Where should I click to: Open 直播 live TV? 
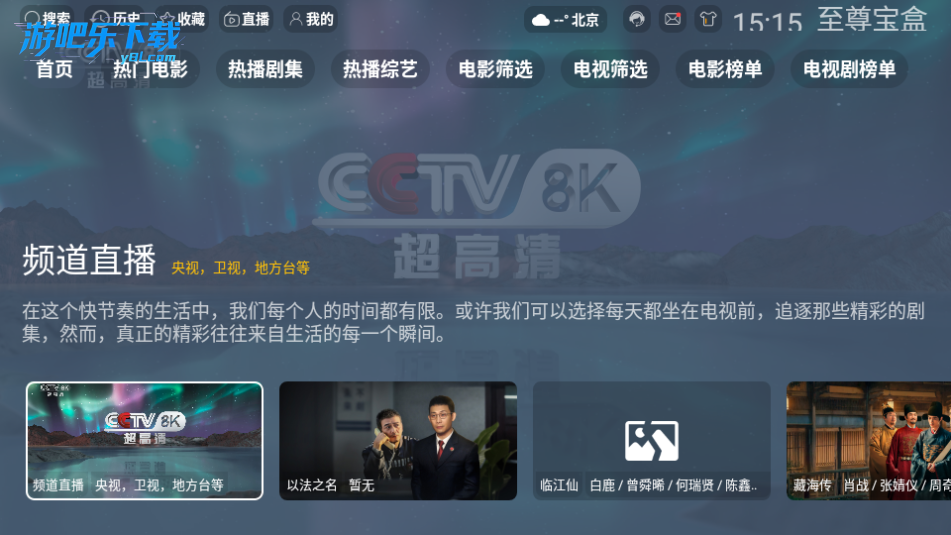(247, 19)
